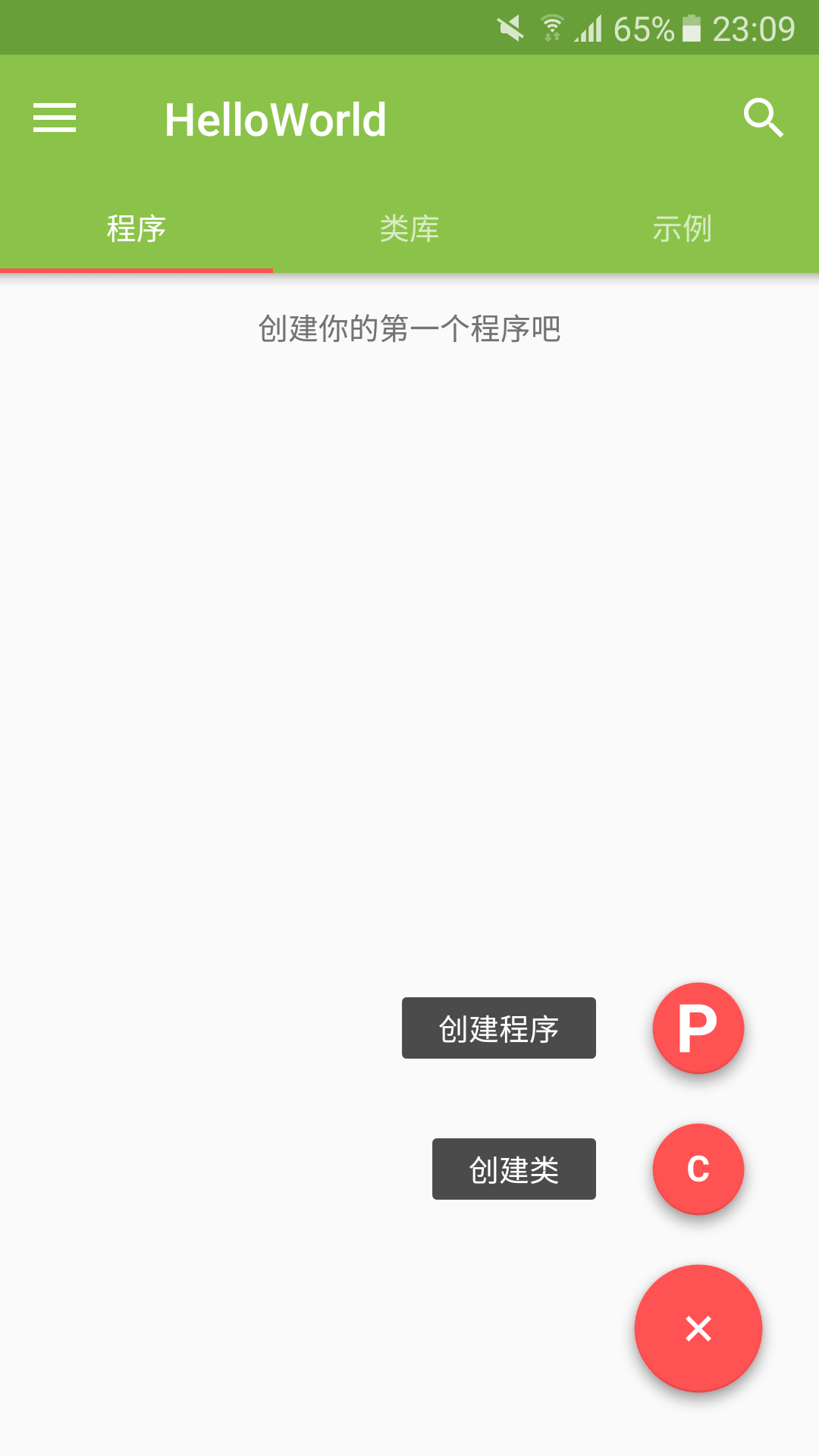Click the hamburger icon next to HelloWorld

pos(54,118)
